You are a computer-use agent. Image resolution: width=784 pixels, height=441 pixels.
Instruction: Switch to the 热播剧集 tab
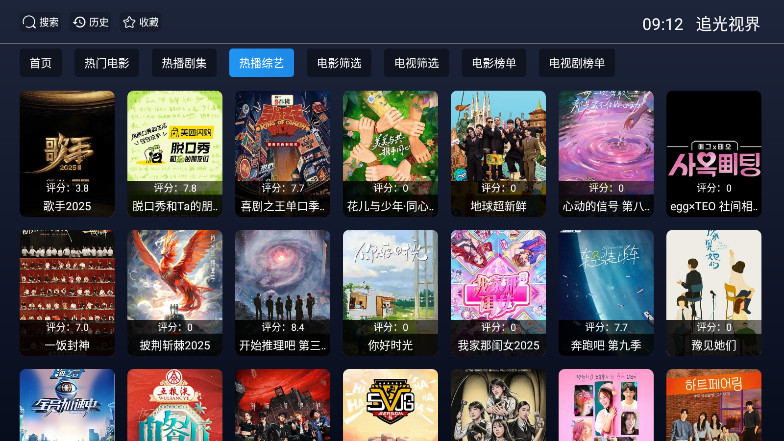pos(184,63)
